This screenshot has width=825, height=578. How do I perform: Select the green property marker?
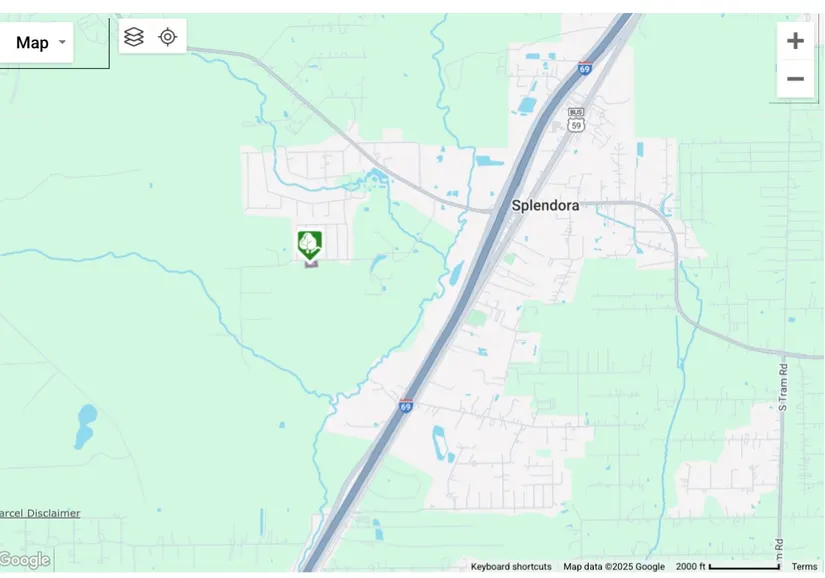[310, 244]
